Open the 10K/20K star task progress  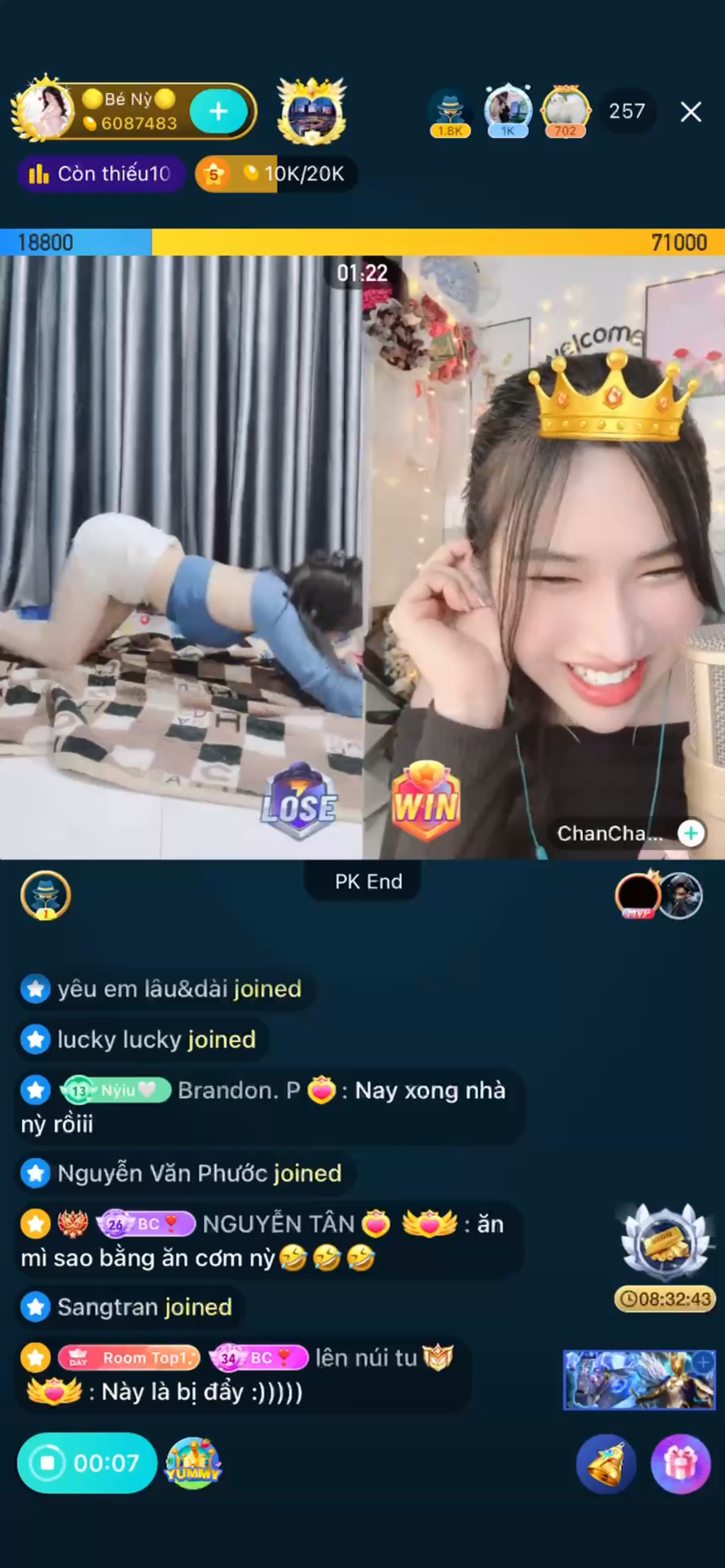(x=277, y=174)
